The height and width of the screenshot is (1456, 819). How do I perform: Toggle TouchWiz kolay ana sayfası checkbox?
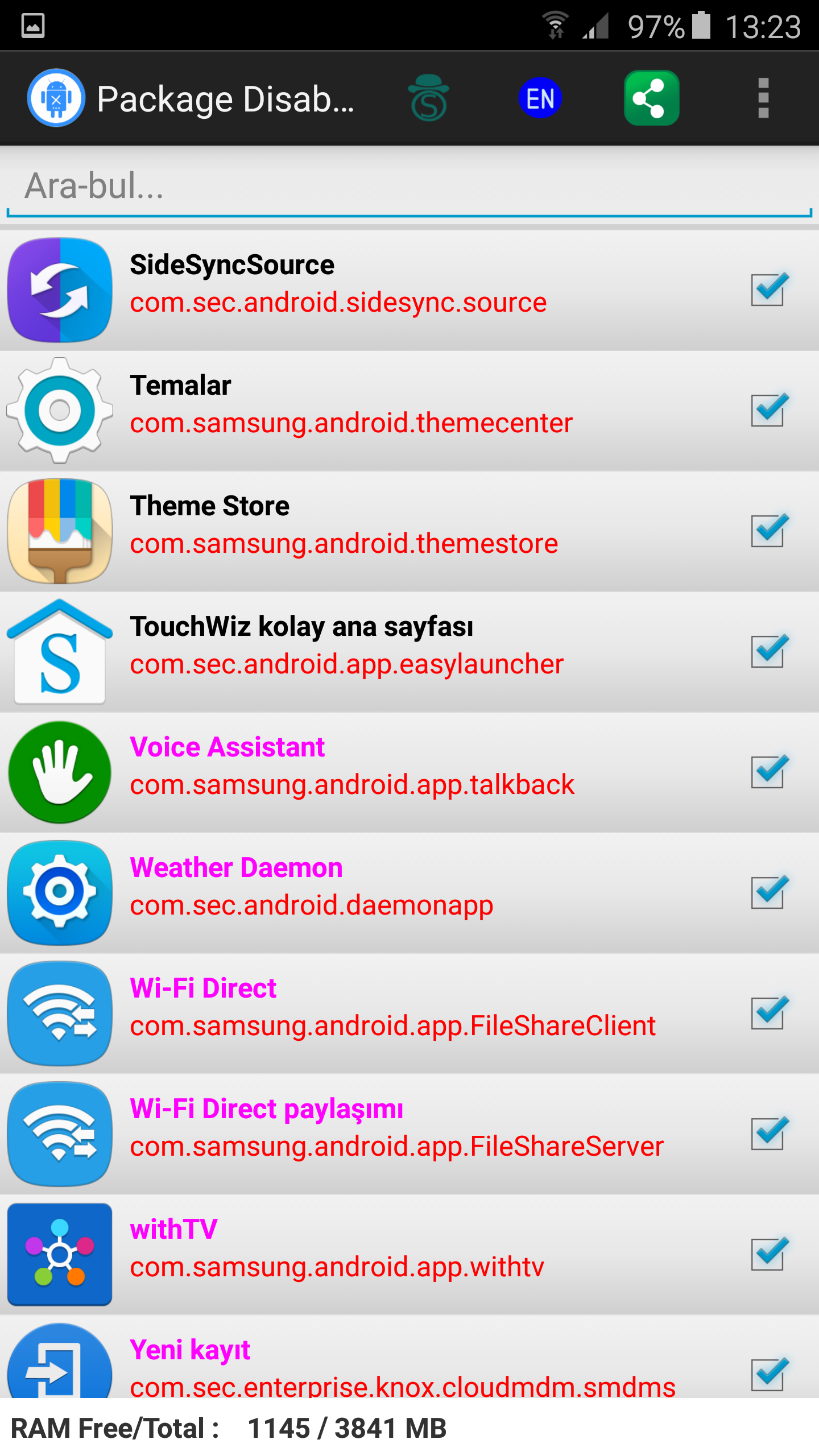point(768,652)
